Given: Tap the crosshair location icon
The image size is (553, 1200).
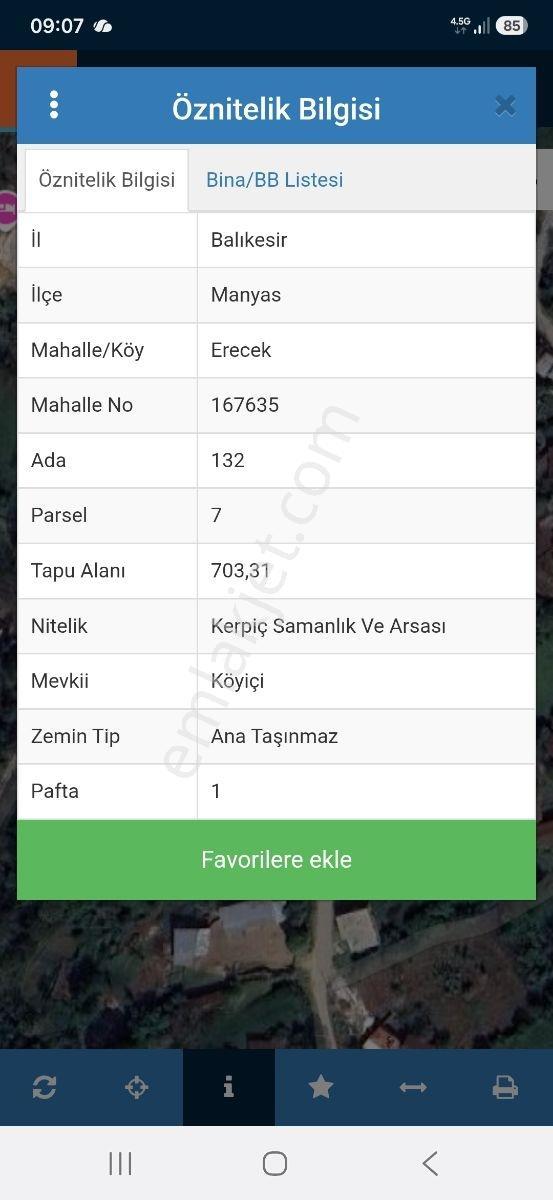Looking at the screenshot, I should (x=137, y=1087).
